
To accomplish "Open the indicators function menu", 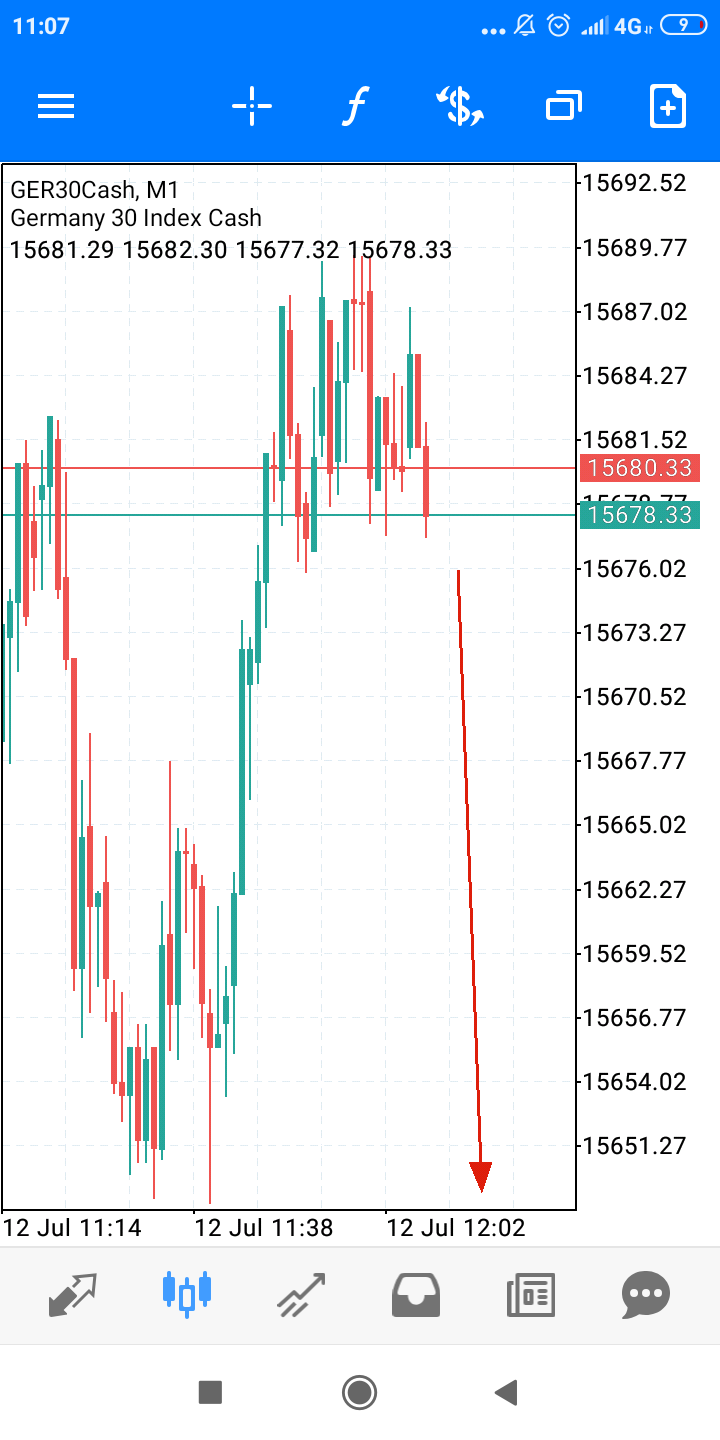I will pyautogui.click(x=355, y=106).
